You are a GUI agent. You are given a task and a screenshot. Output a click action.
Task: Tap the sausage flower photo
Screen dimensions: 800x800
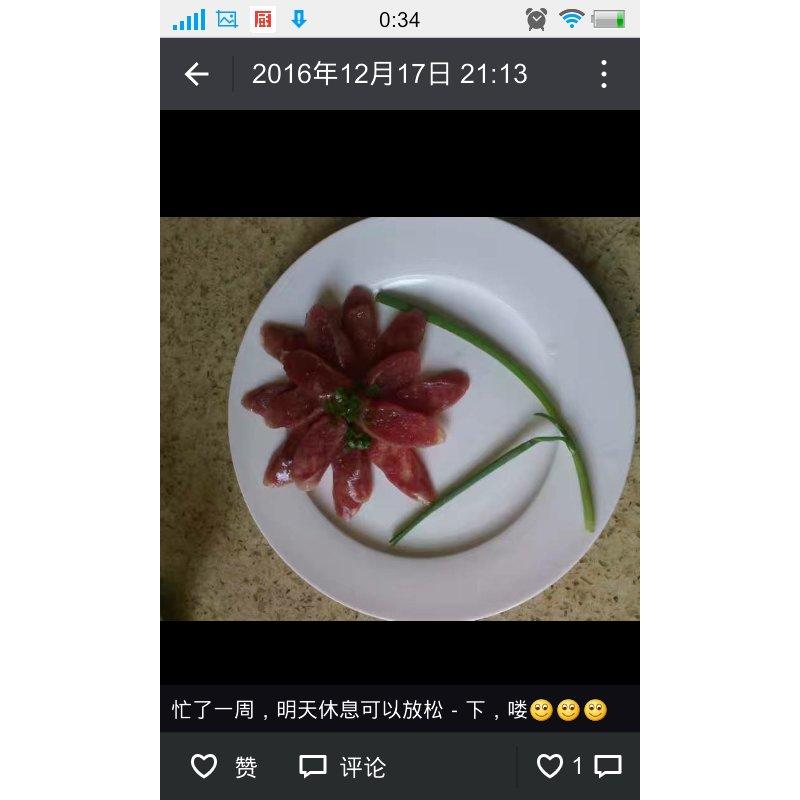[x=400, y=418]
